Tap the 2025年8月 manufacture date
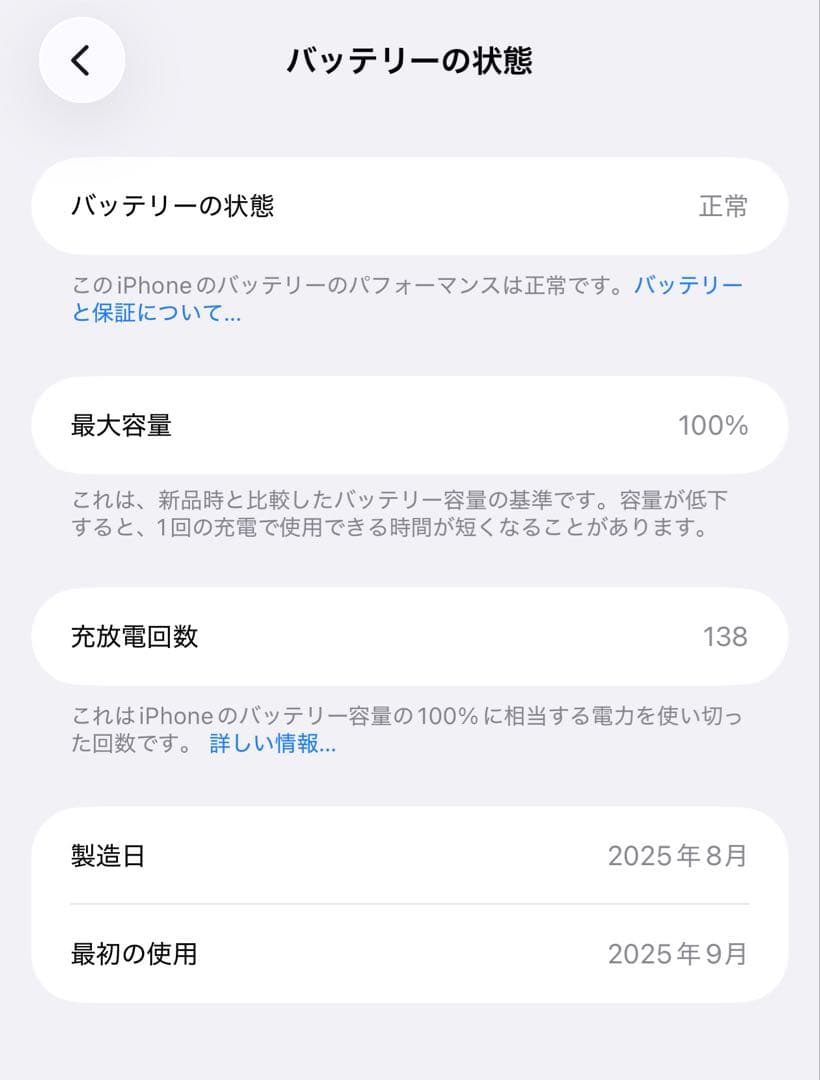This screenshot has height=1080, width=820. coord(679,856)
